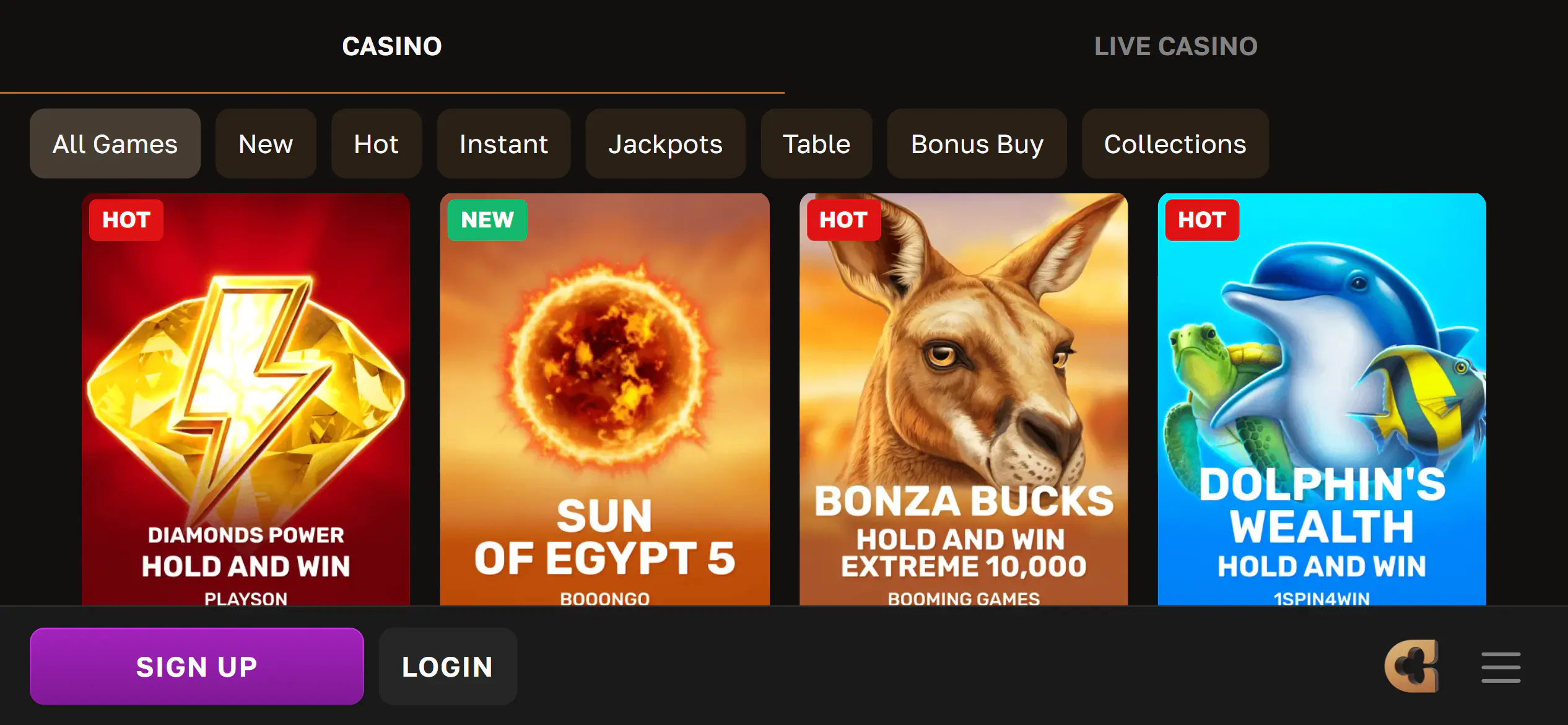Browse the Jackpots category
Image resolution: width=1568 pixels, height=725 pixels.
point(665,144)
